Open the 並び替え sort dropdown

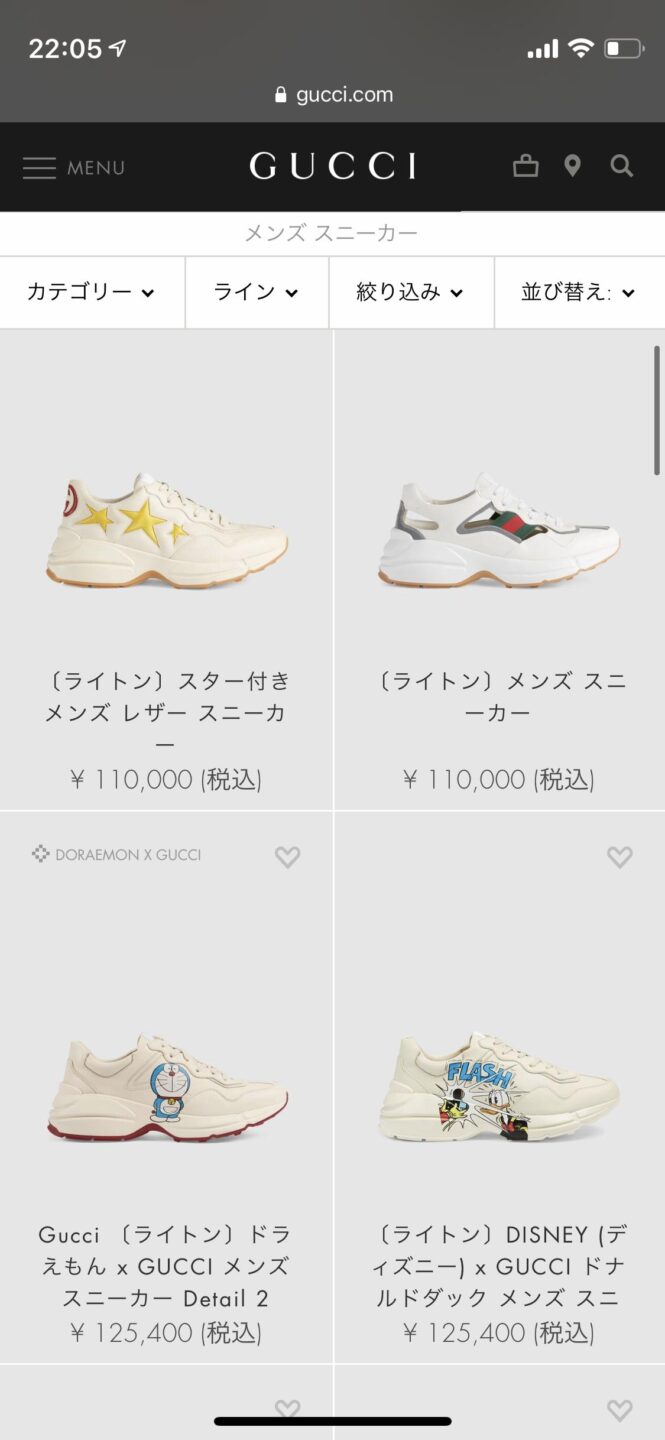pos(578,292)
